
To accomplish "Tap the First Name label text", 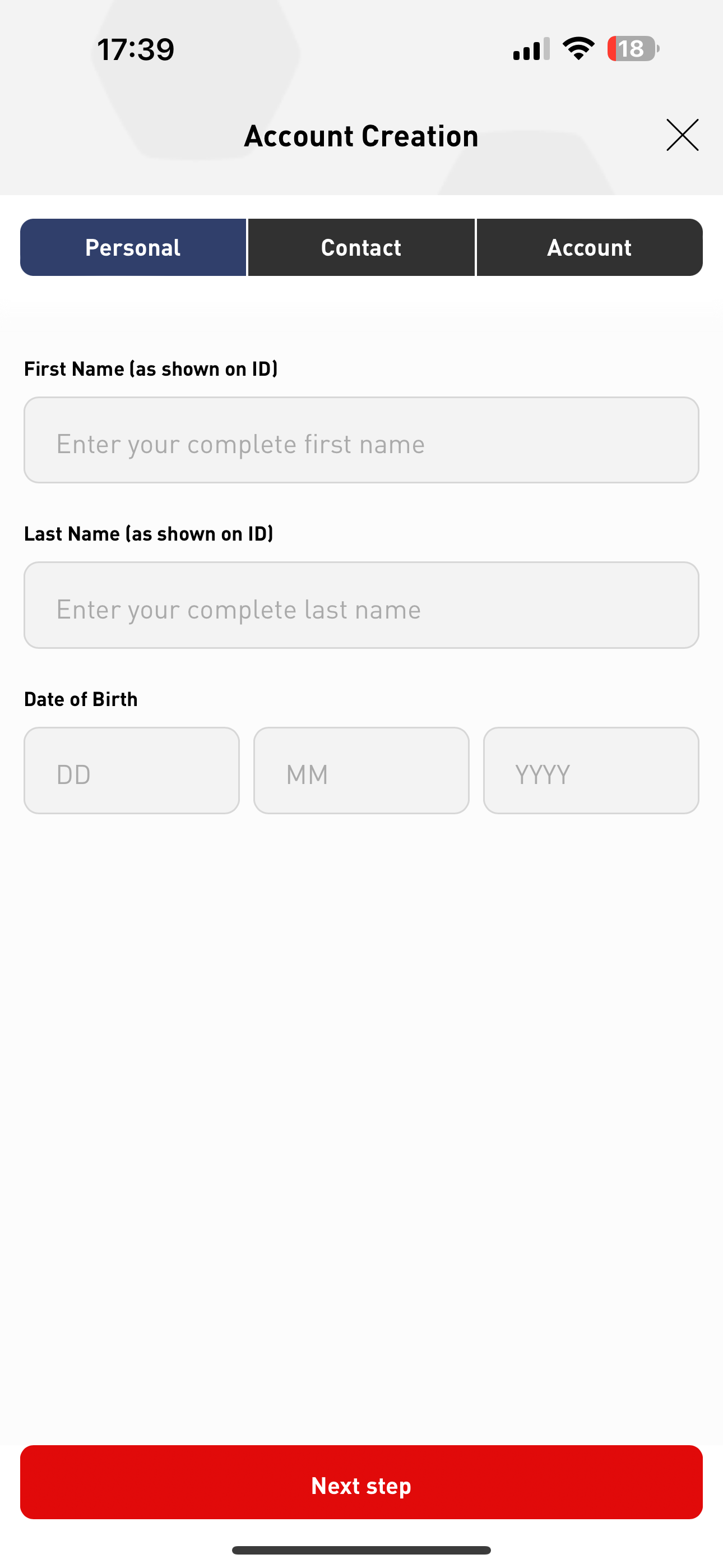I will 150,368.
